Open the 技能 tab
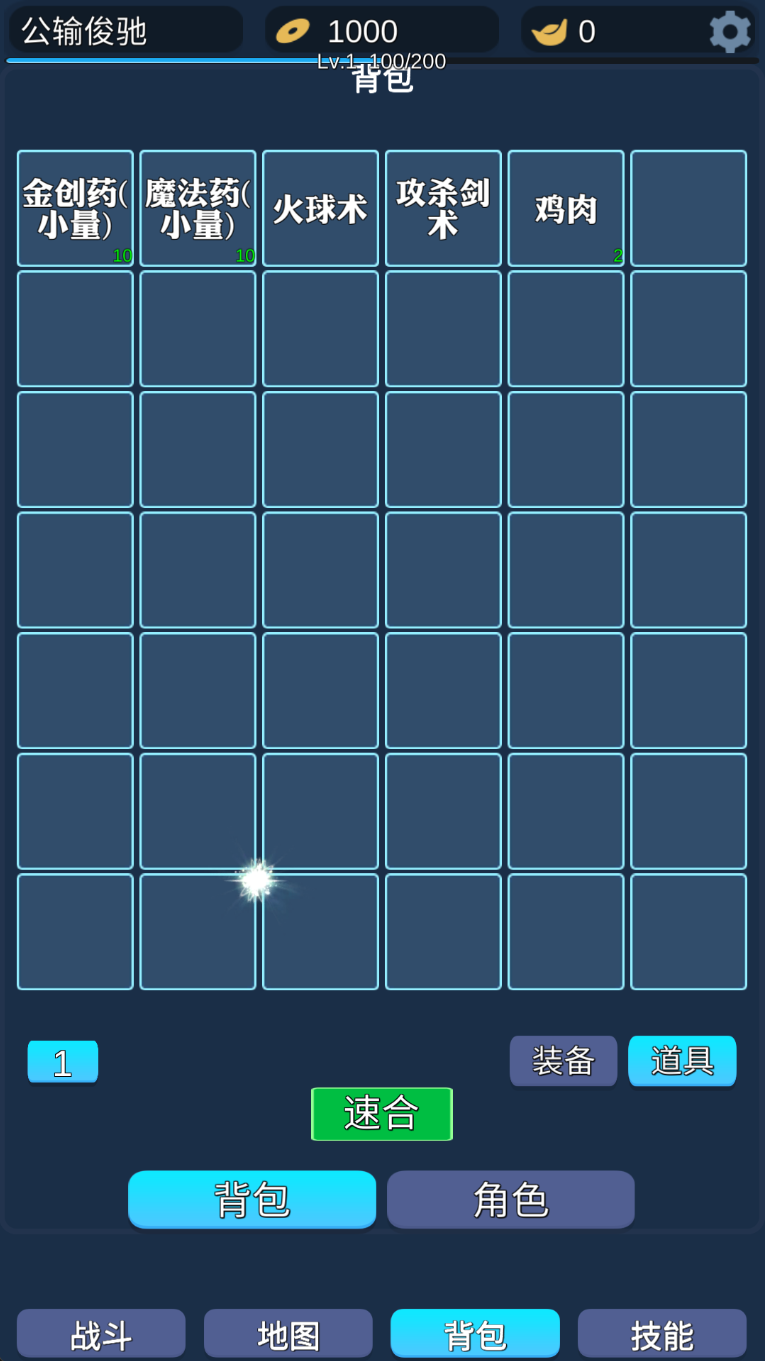 coord(662,1334)
